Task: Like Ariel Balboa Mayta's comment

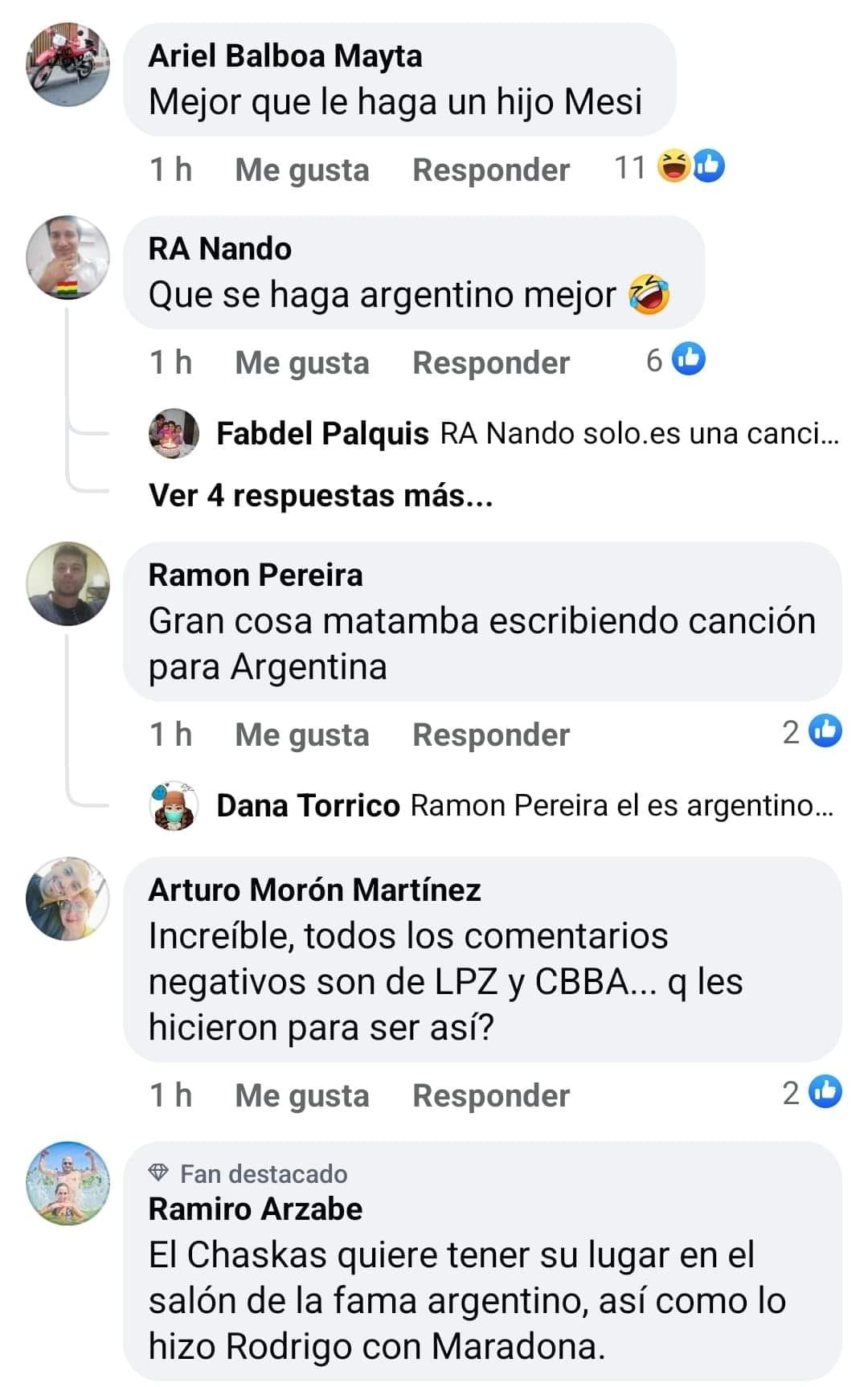Action: pyautogui.click(x=301, y=170)
